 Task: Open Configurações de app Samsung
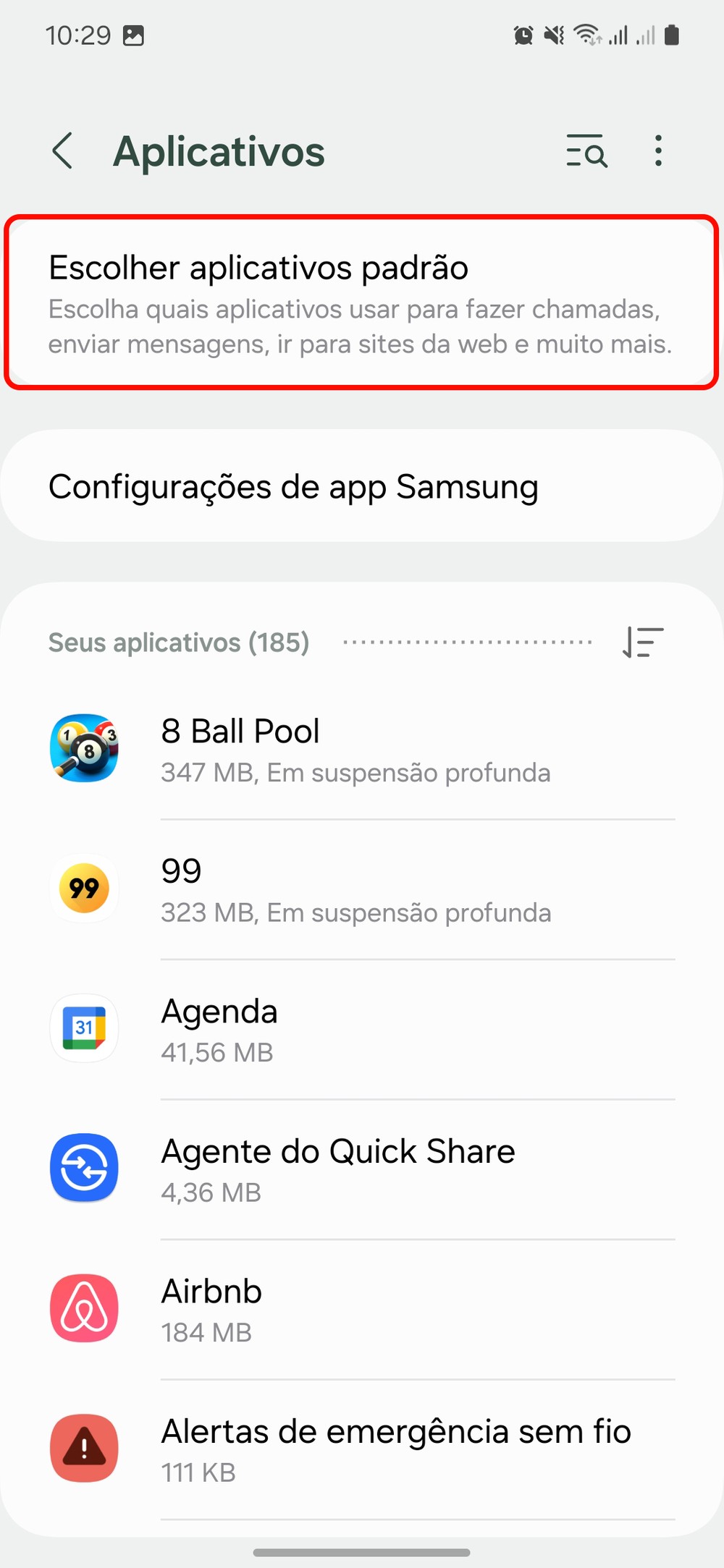(361, 486)
